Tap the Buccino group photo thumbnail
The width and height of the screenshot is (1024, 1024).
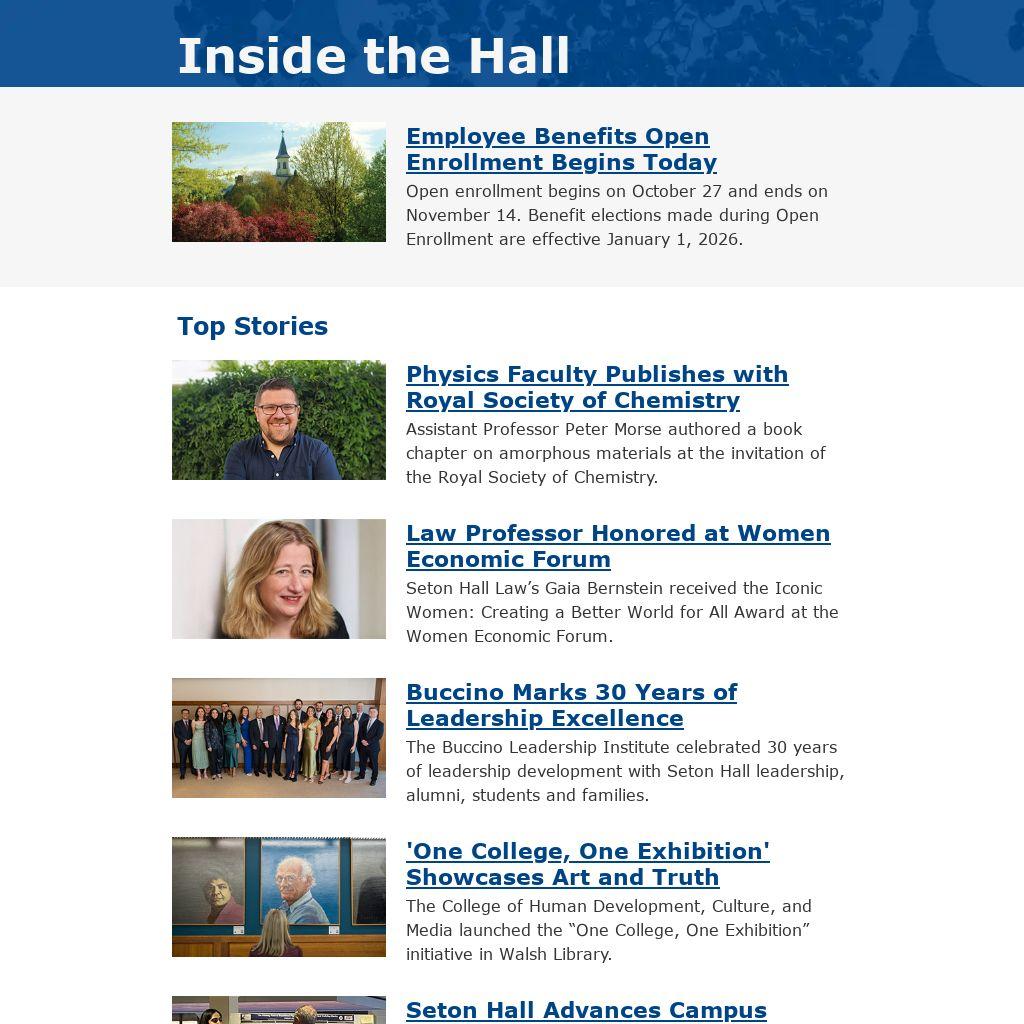coord(278,738)
